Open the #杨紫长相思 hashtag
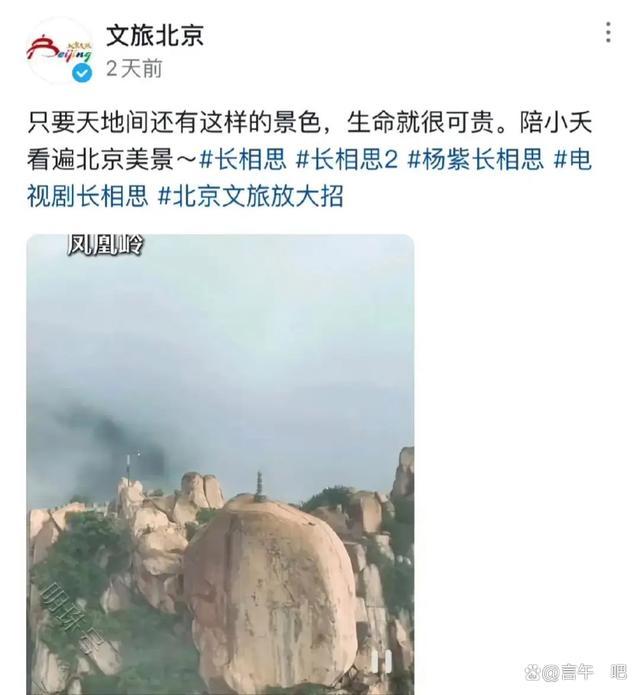The image size is (640, 695). click(x=475, y=160)
